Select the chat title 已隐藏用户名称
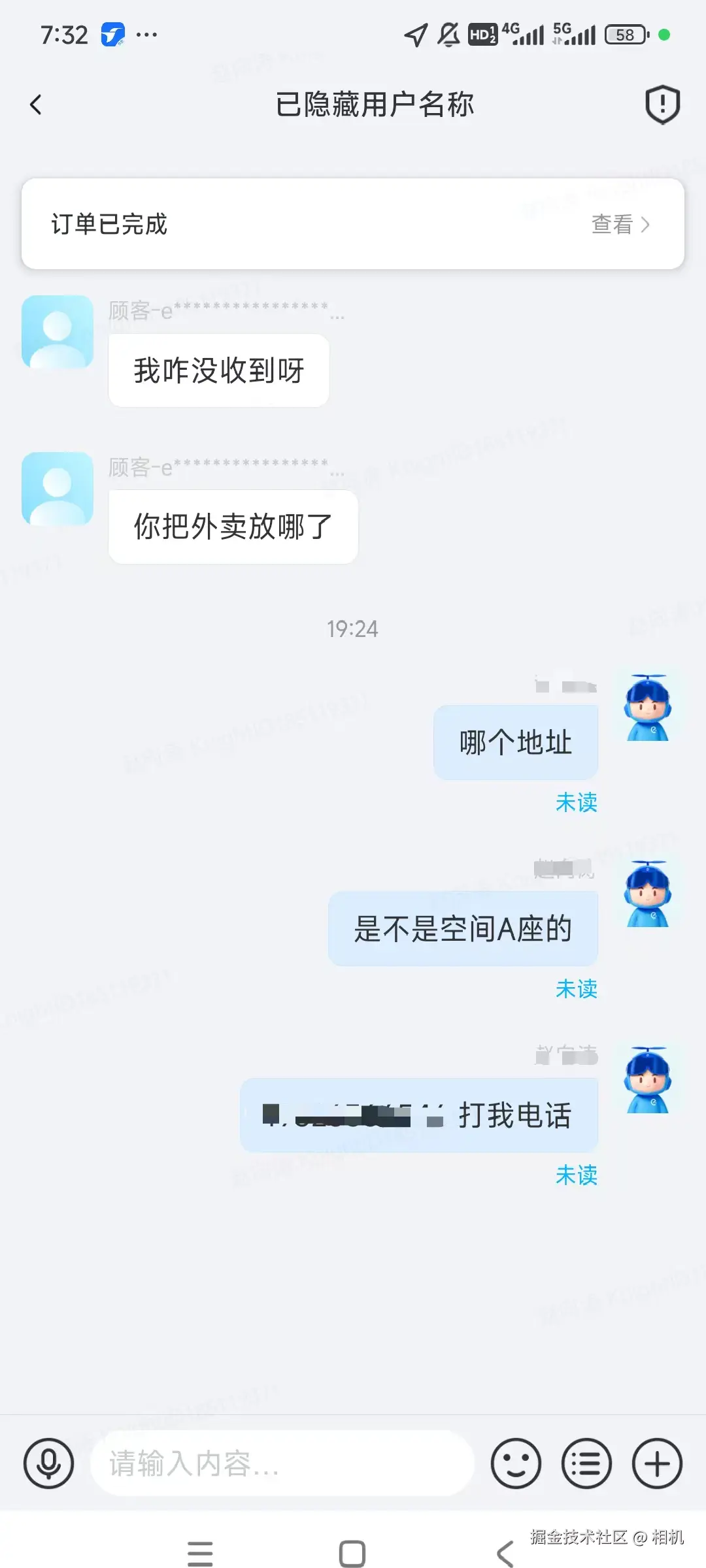This screenshot has width=706, height=1568. tap(375, 103)
